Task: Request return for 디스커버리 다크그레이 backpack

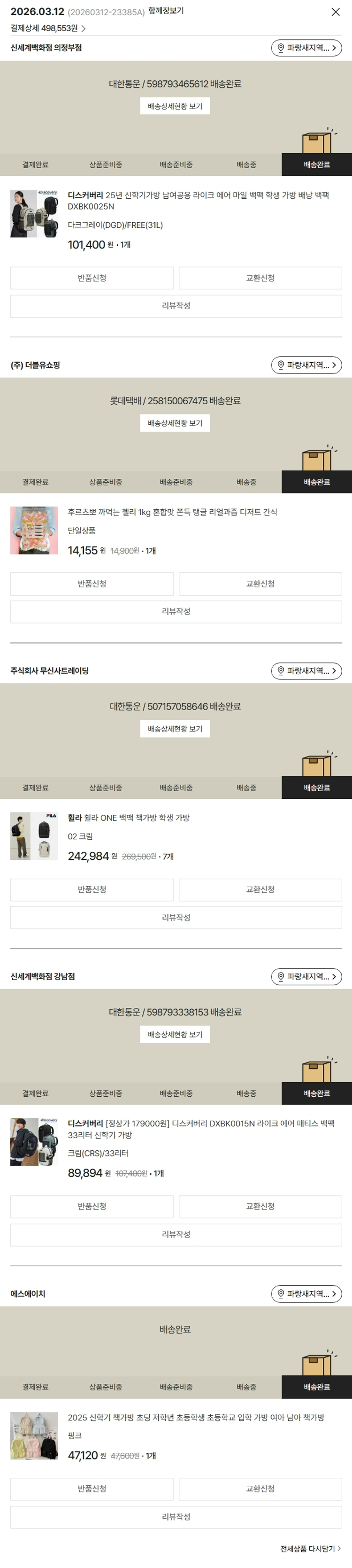Action: click(92, 278)
